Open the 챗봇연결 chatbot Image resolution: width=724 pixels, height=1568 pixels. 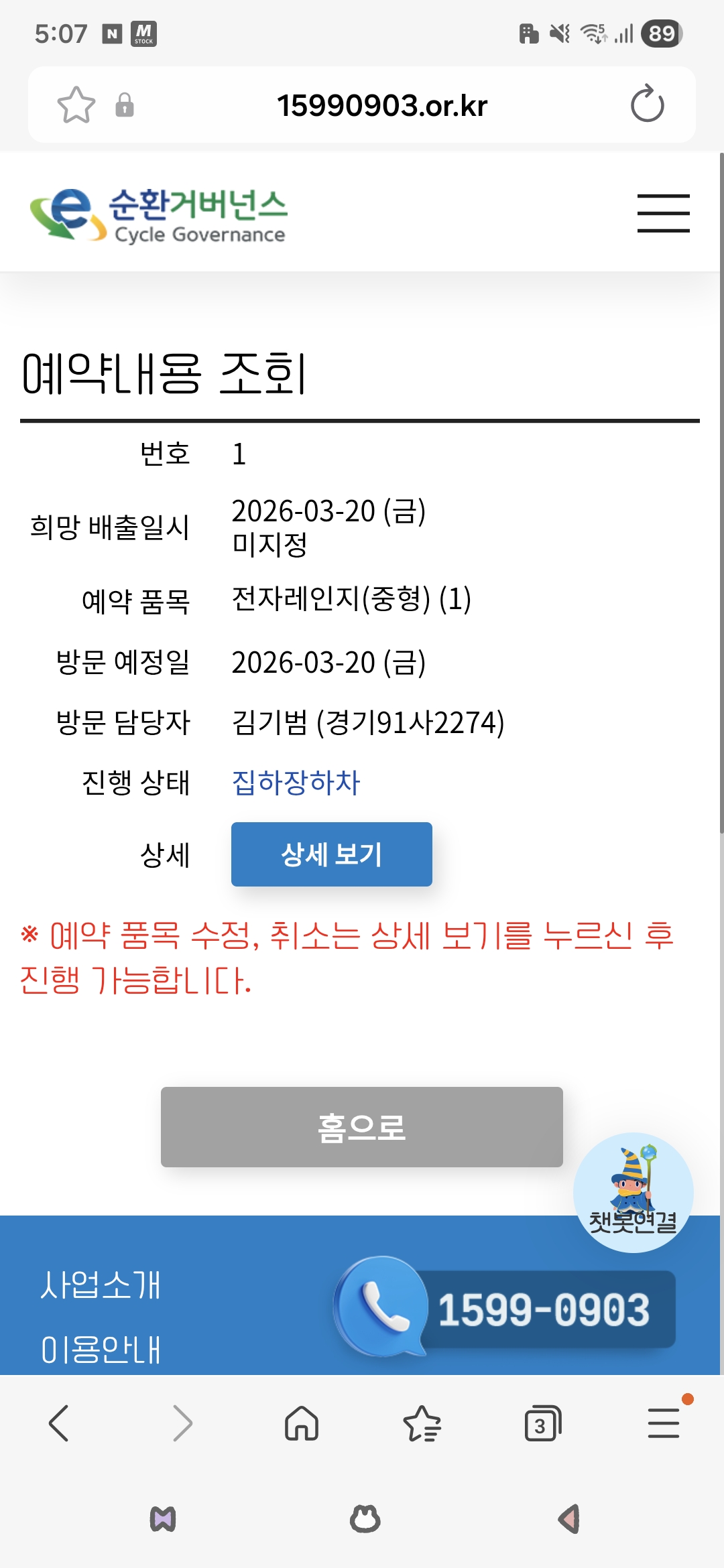(x=633, y=1193)
